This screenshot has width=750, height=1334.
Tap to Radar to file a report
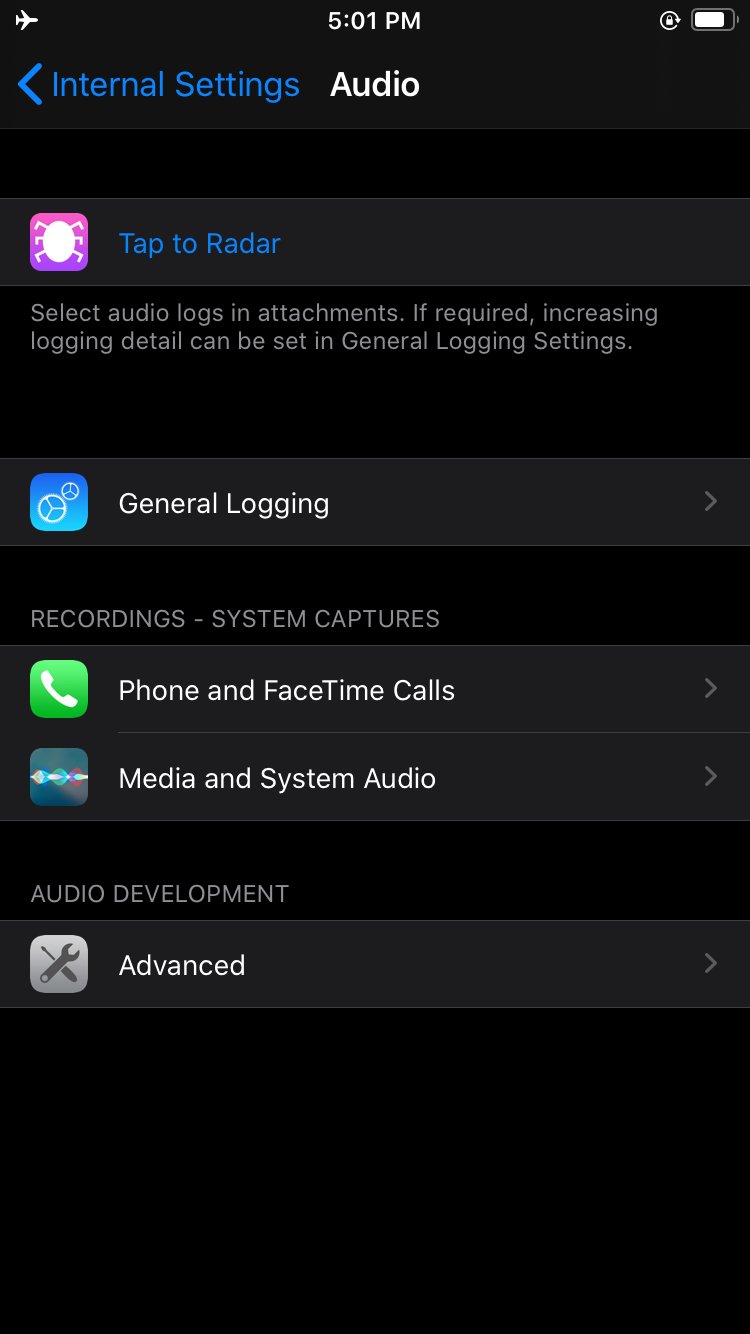[x=199, y=243]
